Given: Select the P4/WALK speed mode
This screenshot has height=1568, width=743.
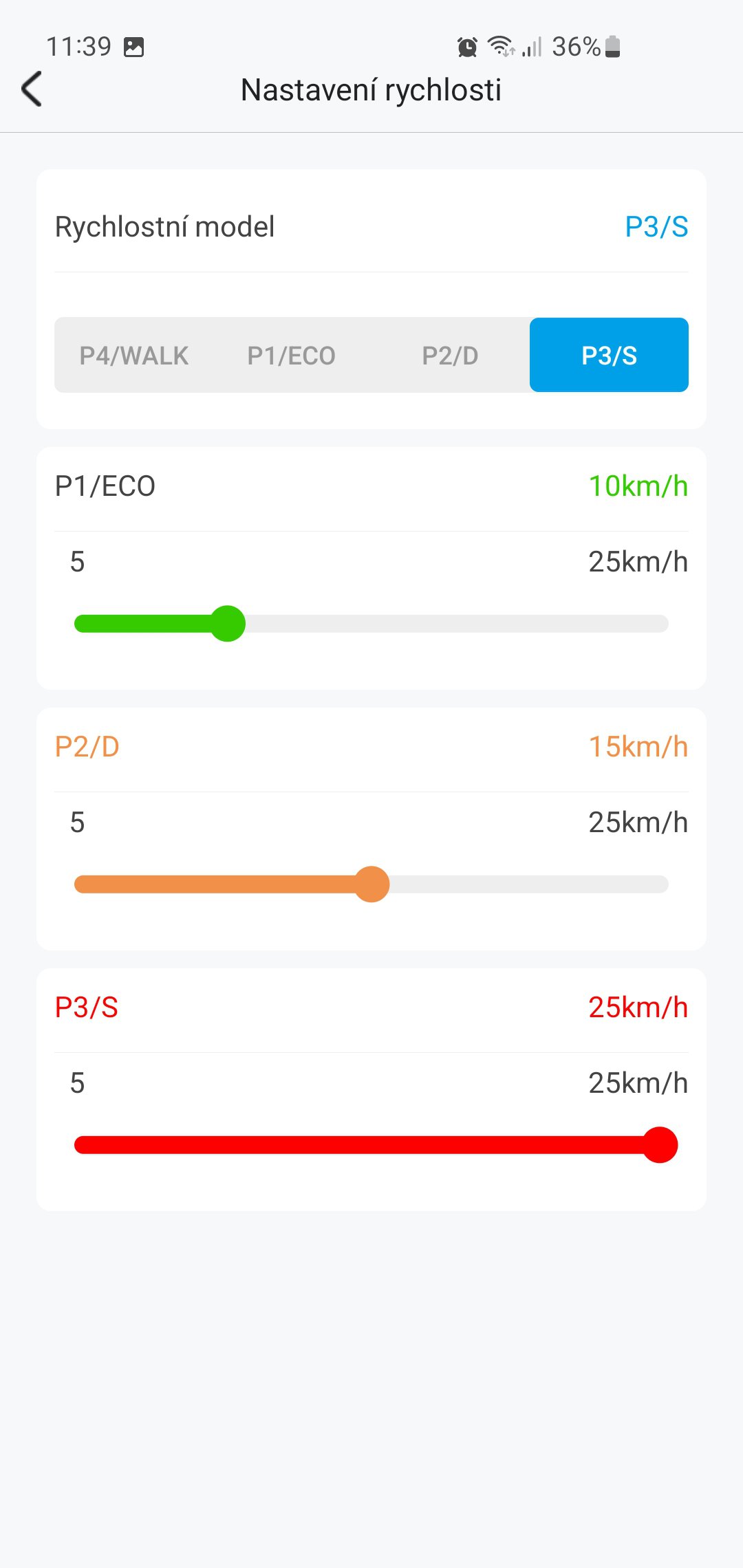Looking at the screenshot, I should pos(134,356).
